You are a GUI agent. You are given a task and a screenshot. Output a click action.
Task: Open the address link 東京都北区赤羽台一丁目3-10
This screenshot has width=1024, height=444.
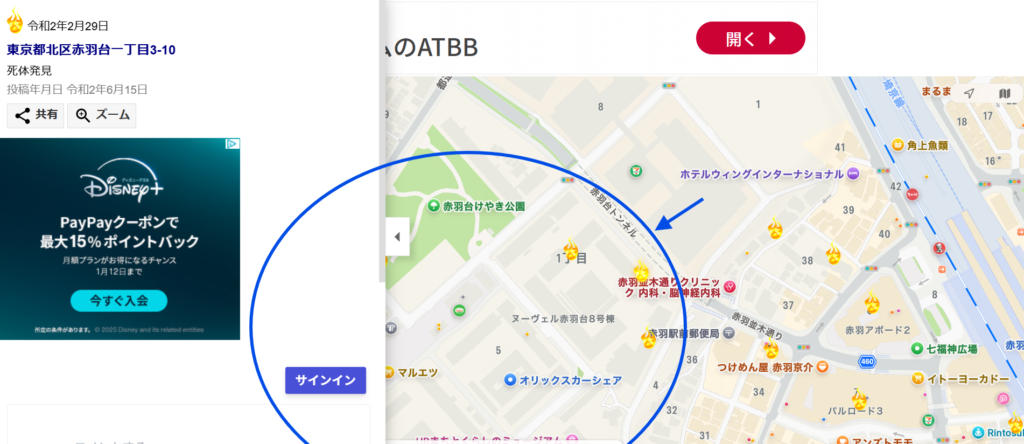click(91, 49)
